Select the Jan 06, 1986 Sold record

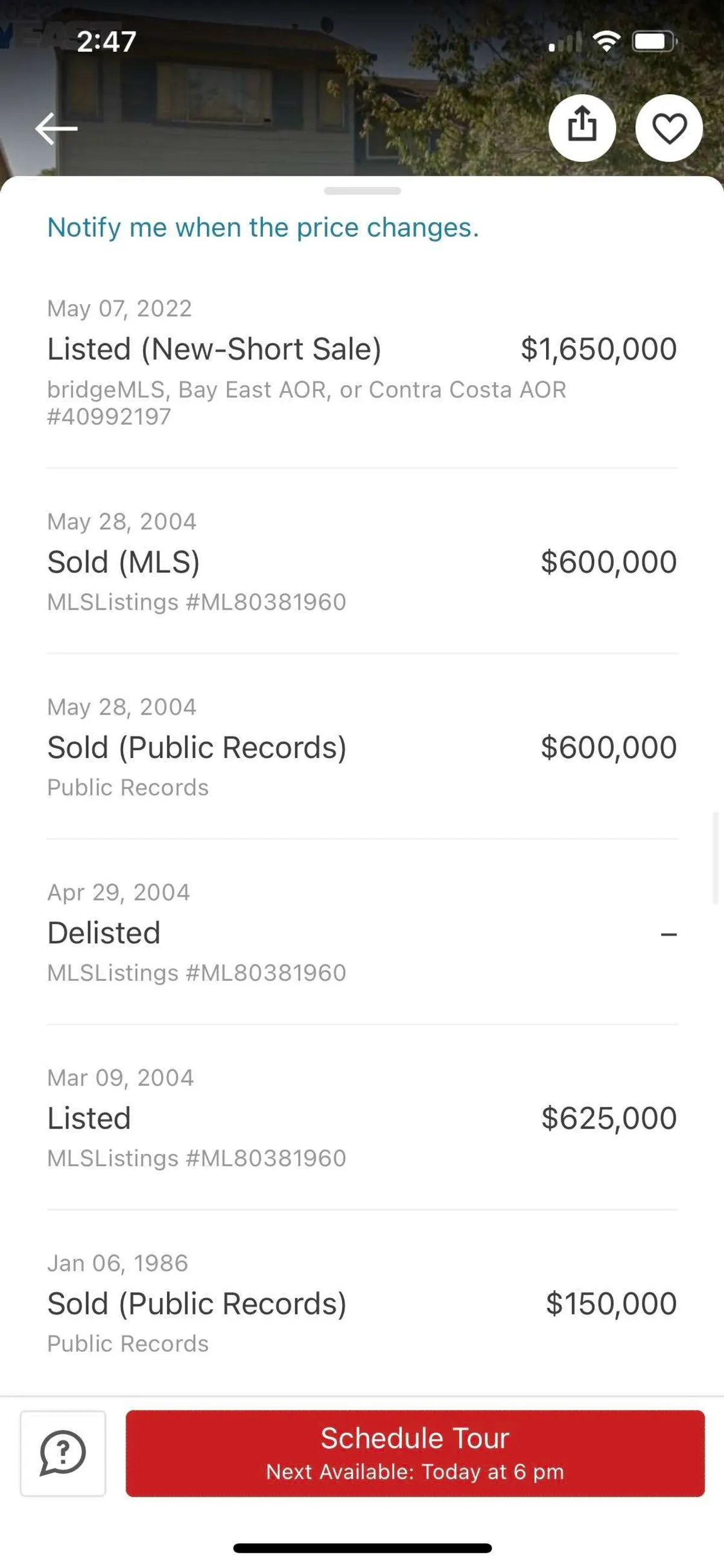coord(361,1302)
